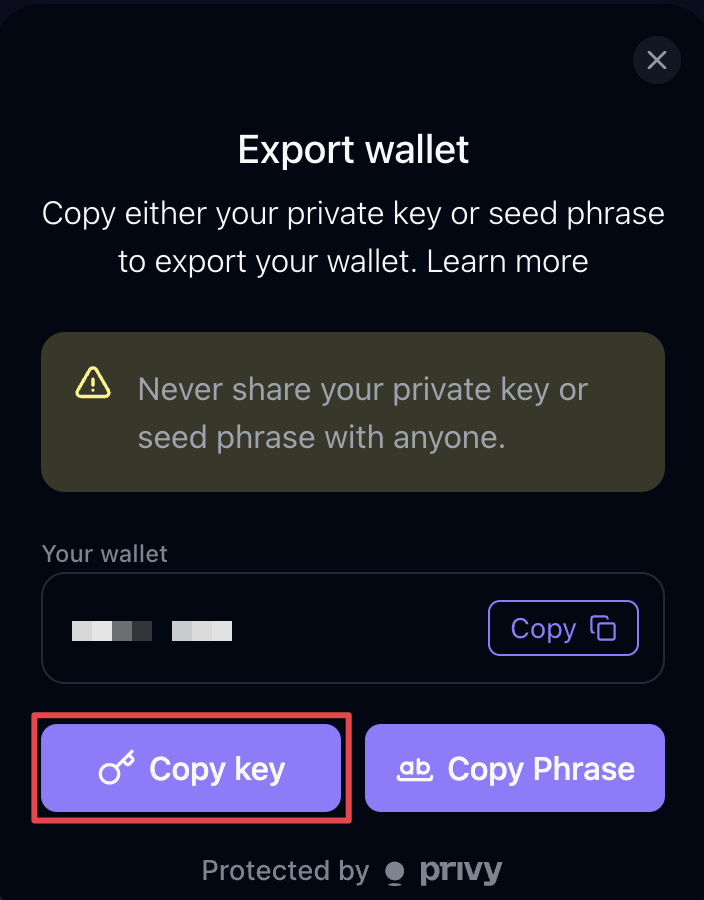The width and height of the screenshot is (704, 900).
Task: Select Copy Phrase for the seed phrase
Action: coord(515,768)
